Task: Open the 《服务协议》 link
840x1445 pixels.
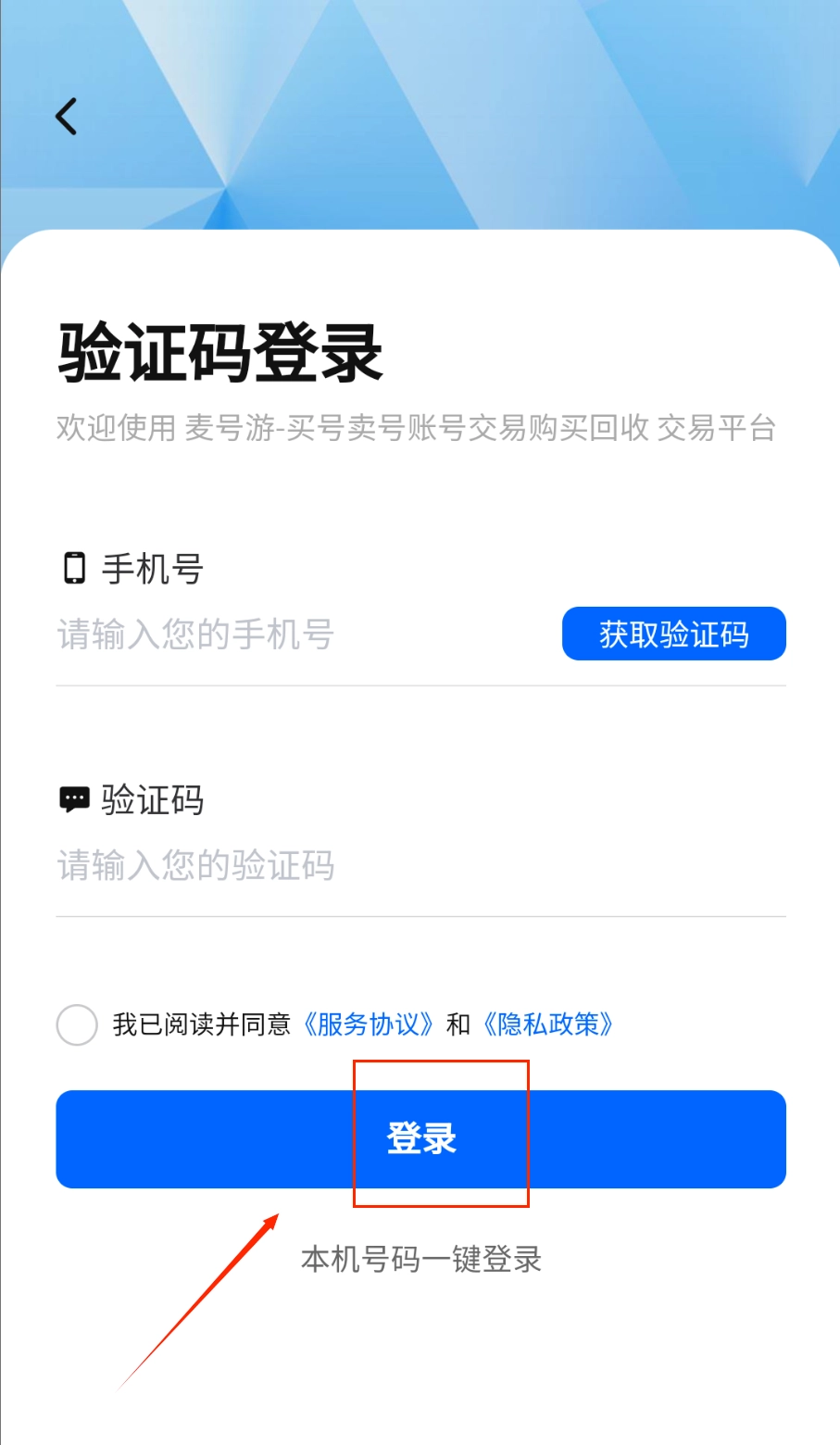Action: (369, 1024)
